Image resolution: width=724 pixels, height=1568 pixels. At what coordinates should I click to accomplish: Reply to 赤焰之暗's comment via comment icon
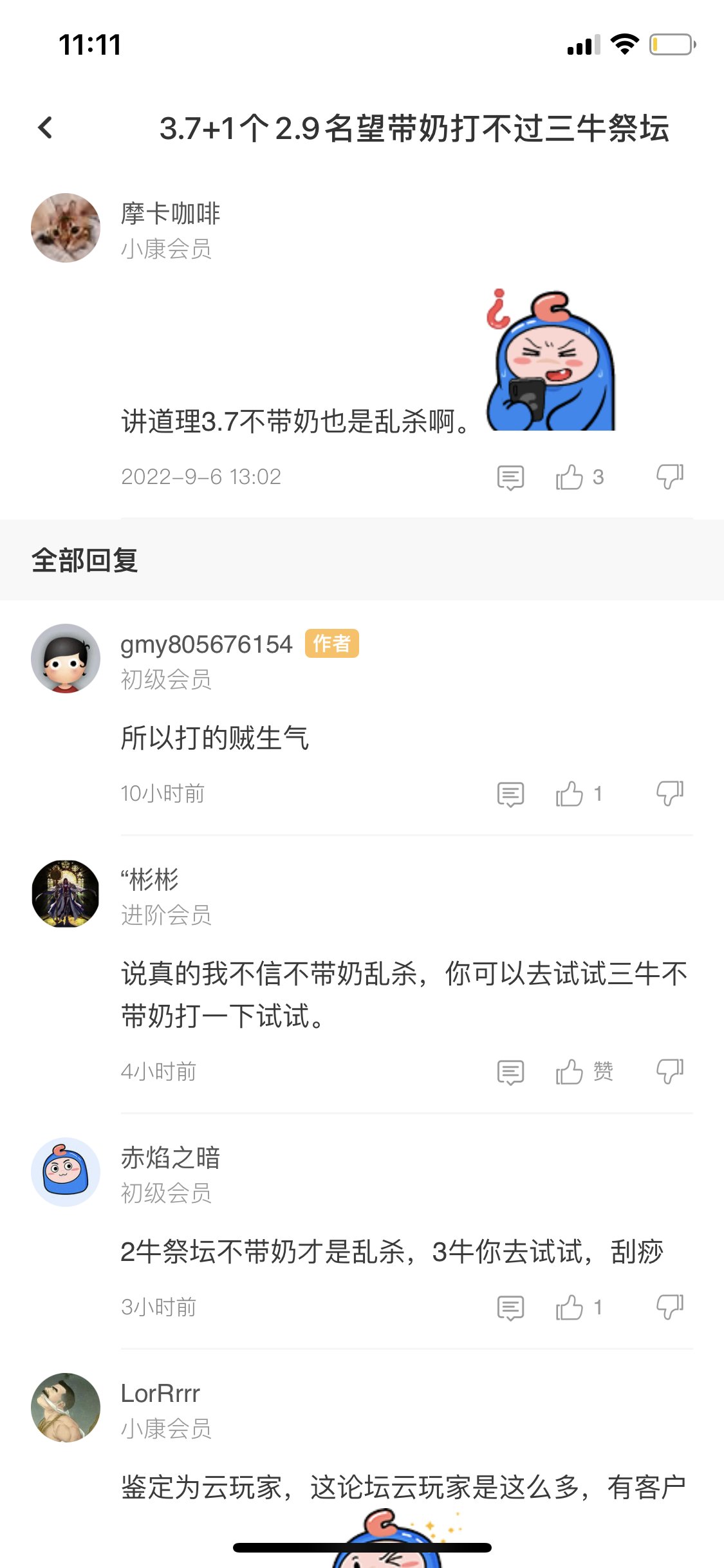pos(510,1308)
